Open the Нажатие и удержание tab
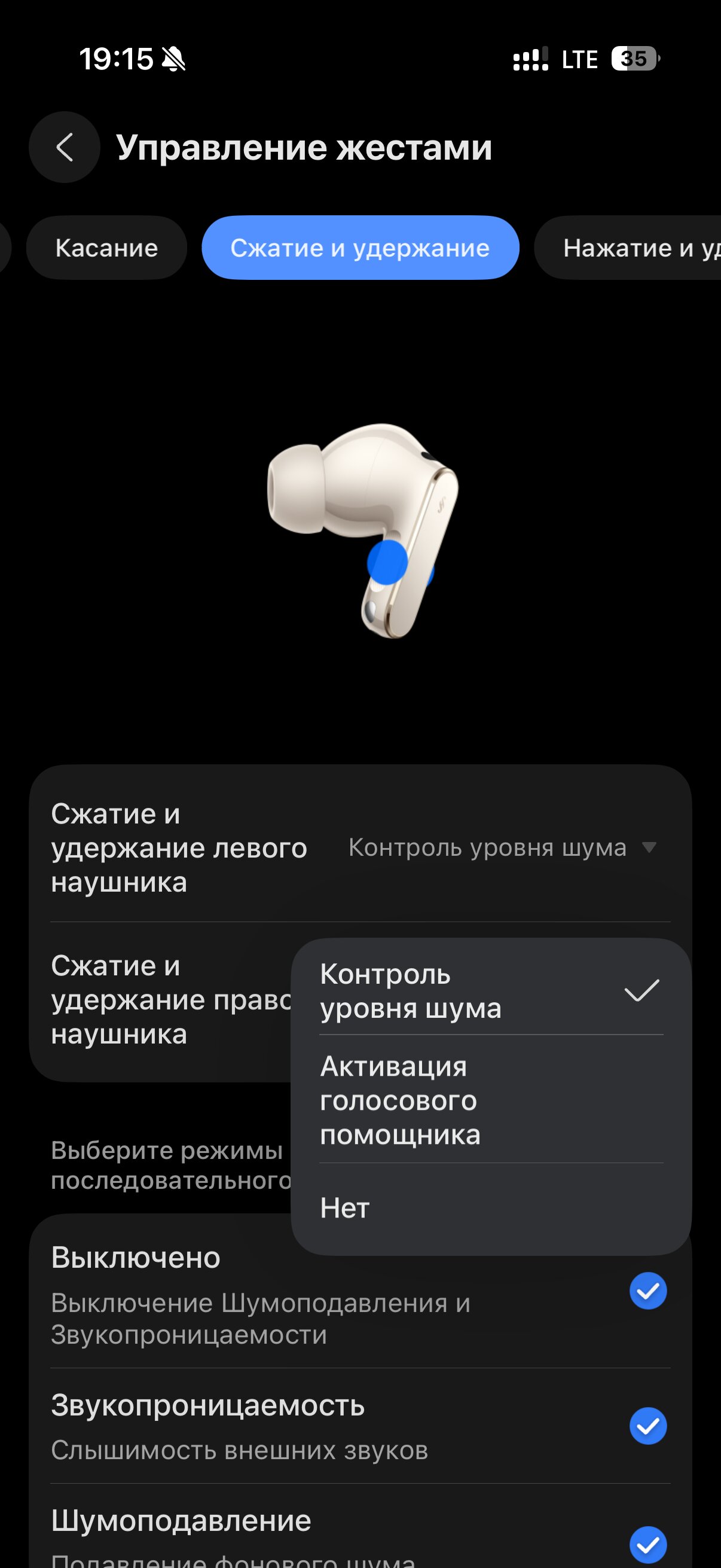The image size is (721, 1568). coord(633,248)
